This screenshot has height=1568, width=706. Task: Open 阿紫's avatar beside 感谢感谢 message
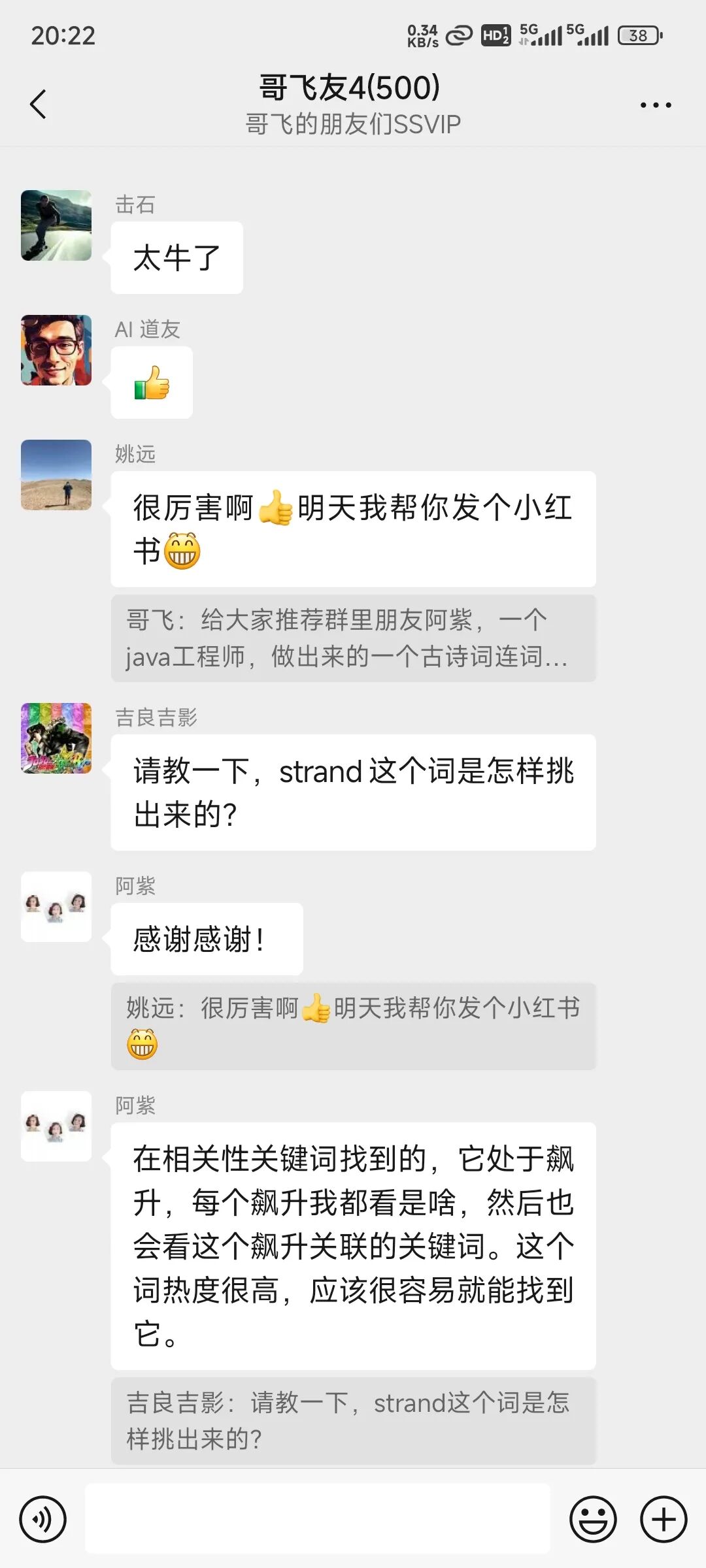[x=56, y=907]
